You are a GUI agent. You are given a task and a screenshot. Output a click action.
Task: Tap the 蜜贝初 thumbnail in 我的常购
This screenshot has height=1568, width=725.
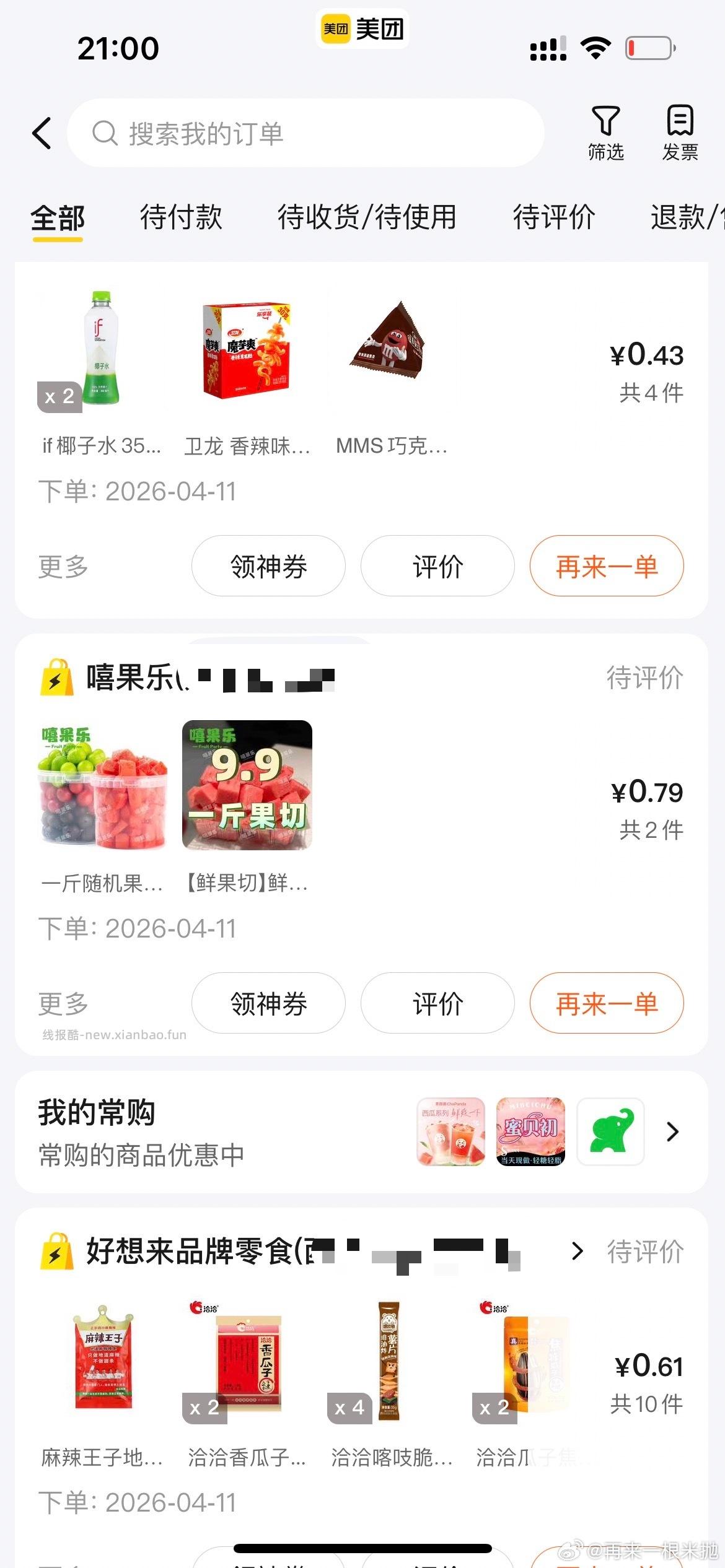530,1131
